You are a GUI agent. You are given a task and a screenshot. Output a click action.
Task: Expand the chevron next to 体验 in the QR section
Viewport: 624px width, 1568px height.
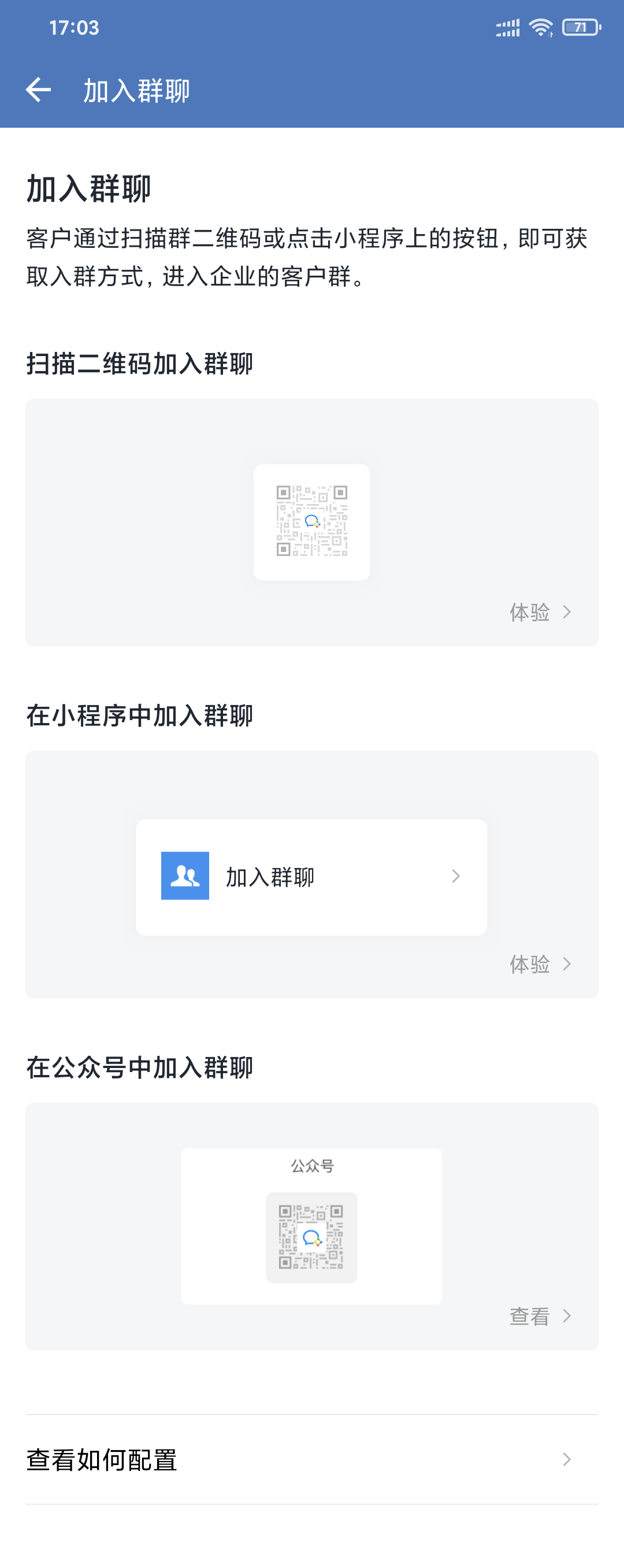(x=567, y=613)
